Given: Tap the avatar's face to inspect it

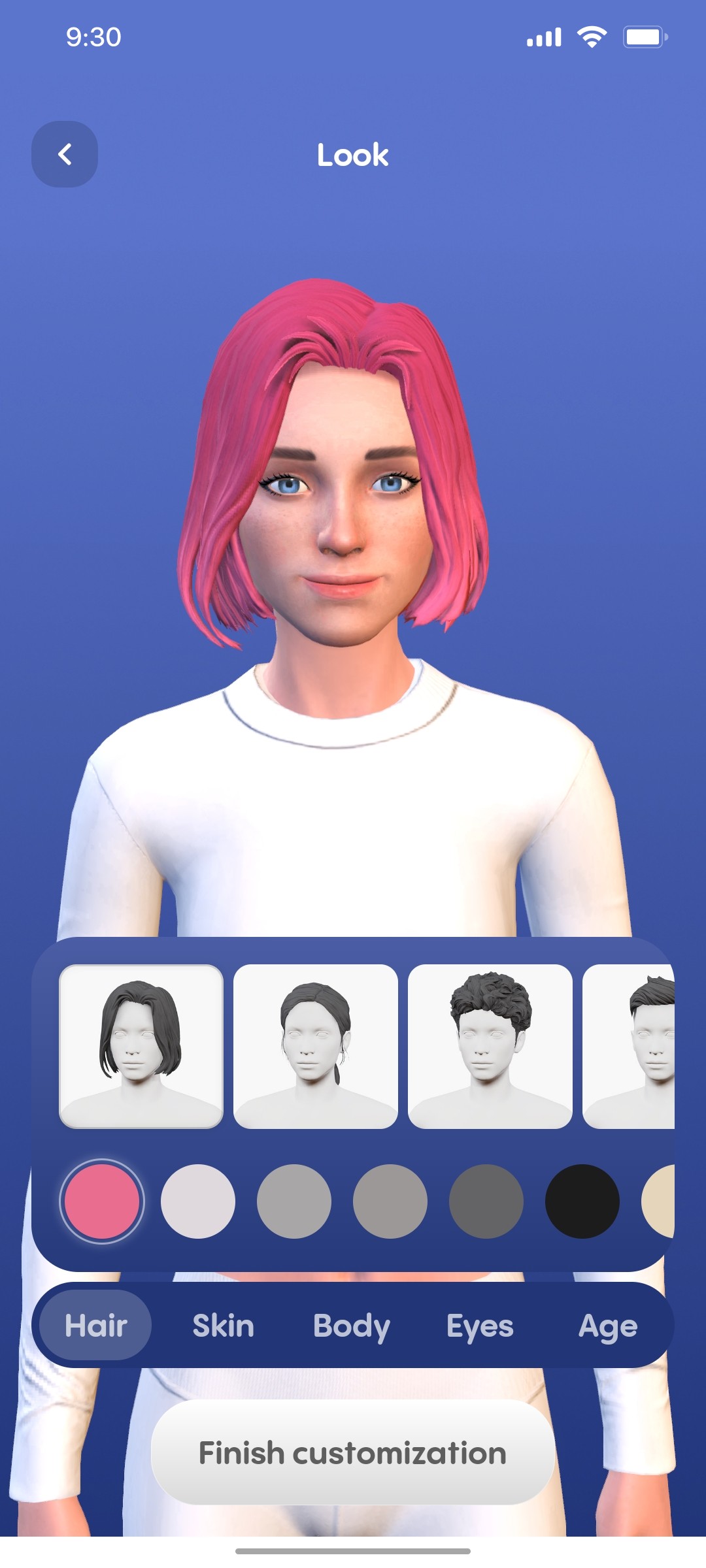Looking at the screenshot, I should click(340, 523).
